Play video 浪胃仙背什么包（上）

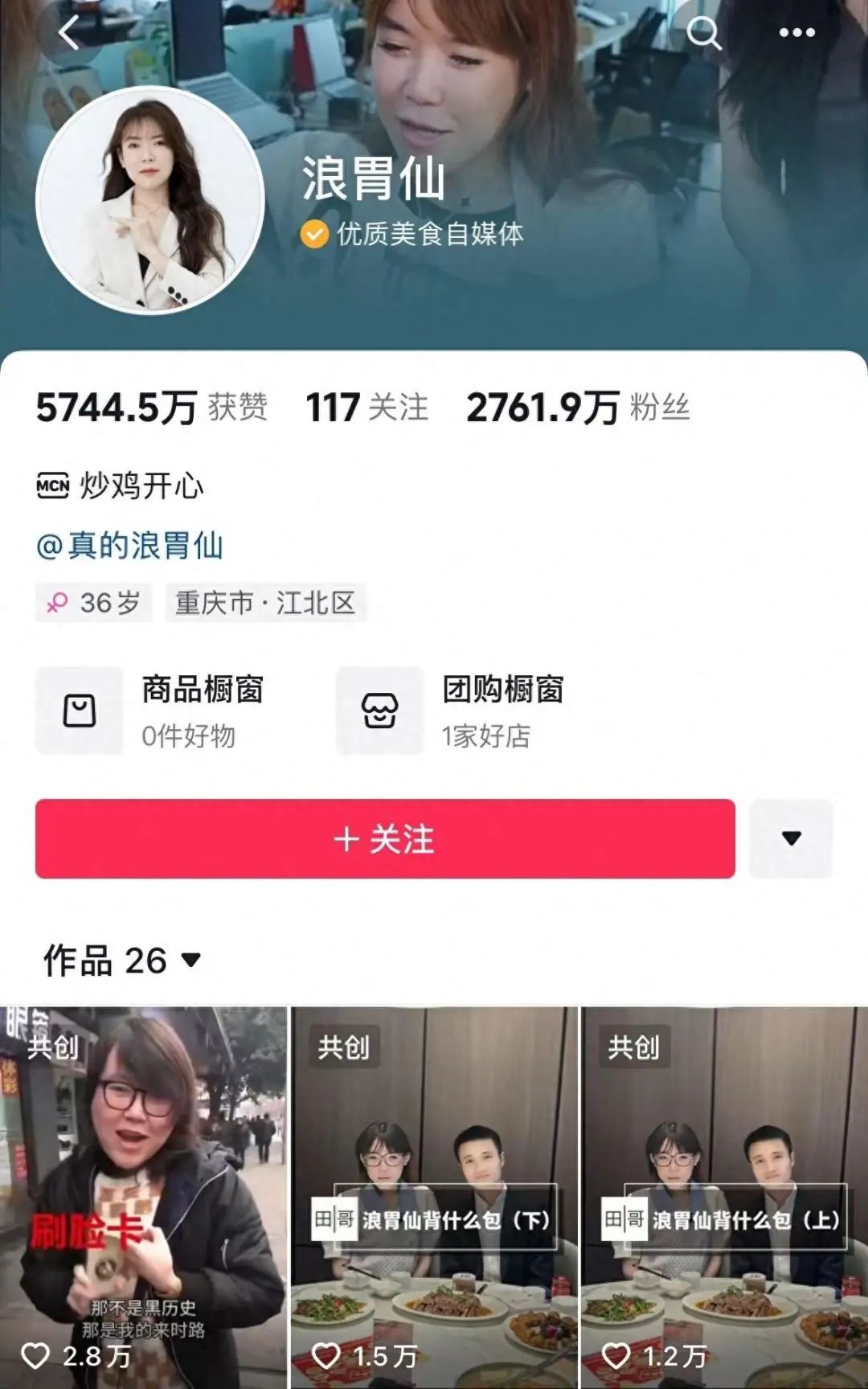[724, 1198]
